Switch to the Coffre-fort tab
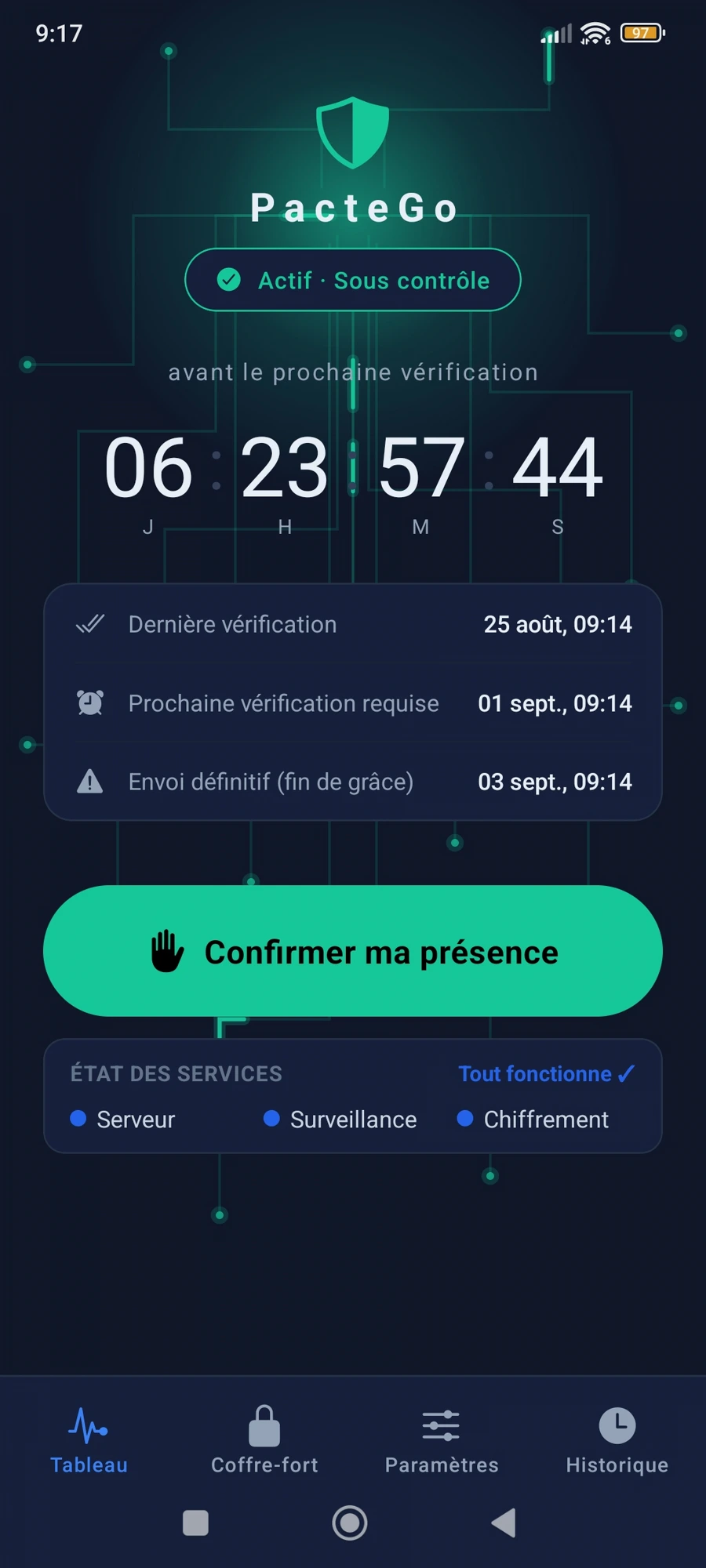This screenshot has height=1568, width=706. [264, 1440]
